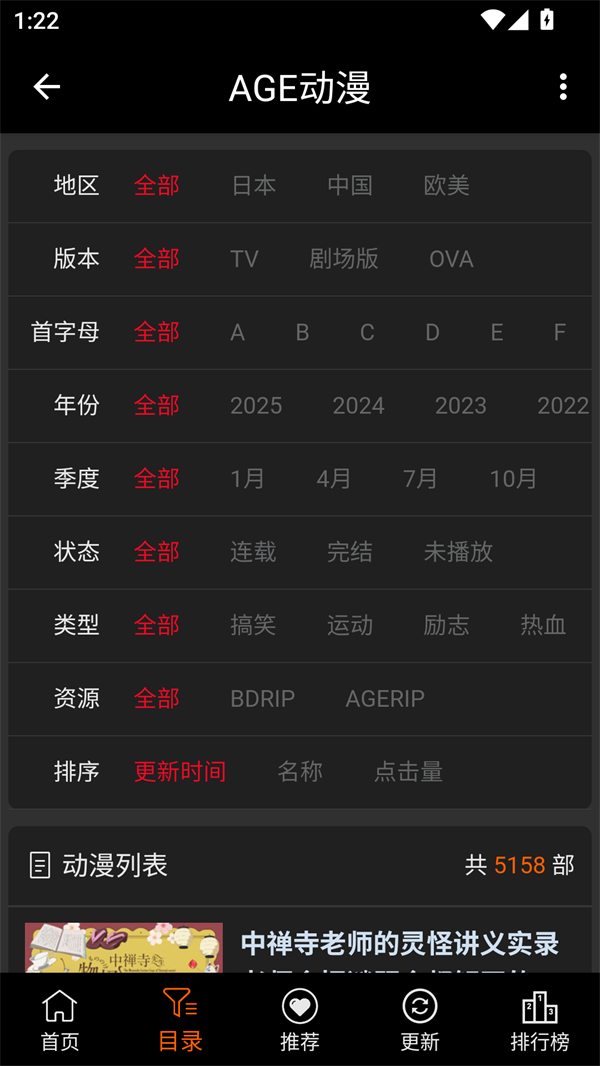Select the 剧场版 version filter
The image size is (600, 1066).
click(x=344, y=258)
